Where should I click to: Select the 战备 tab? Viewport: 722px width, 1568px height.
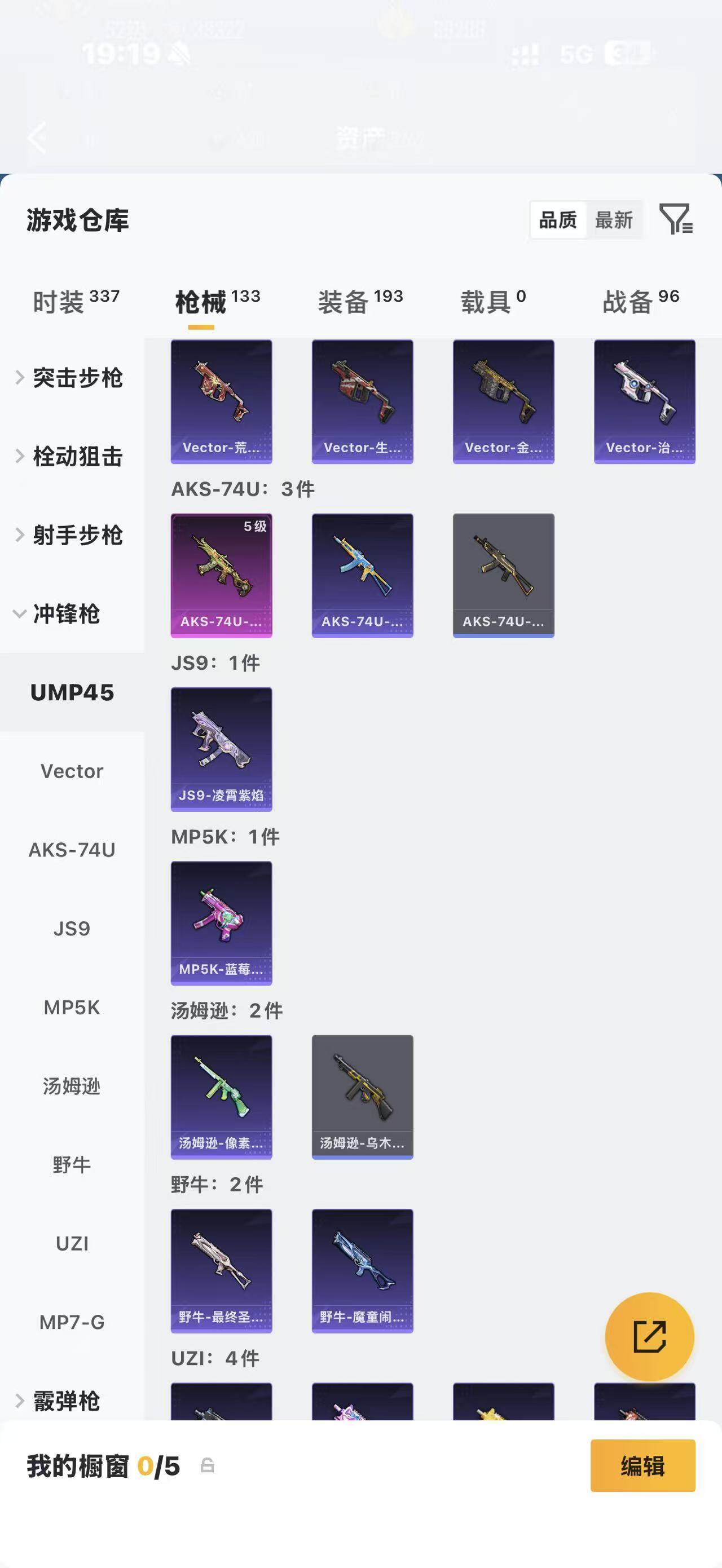tap(640, 301)
